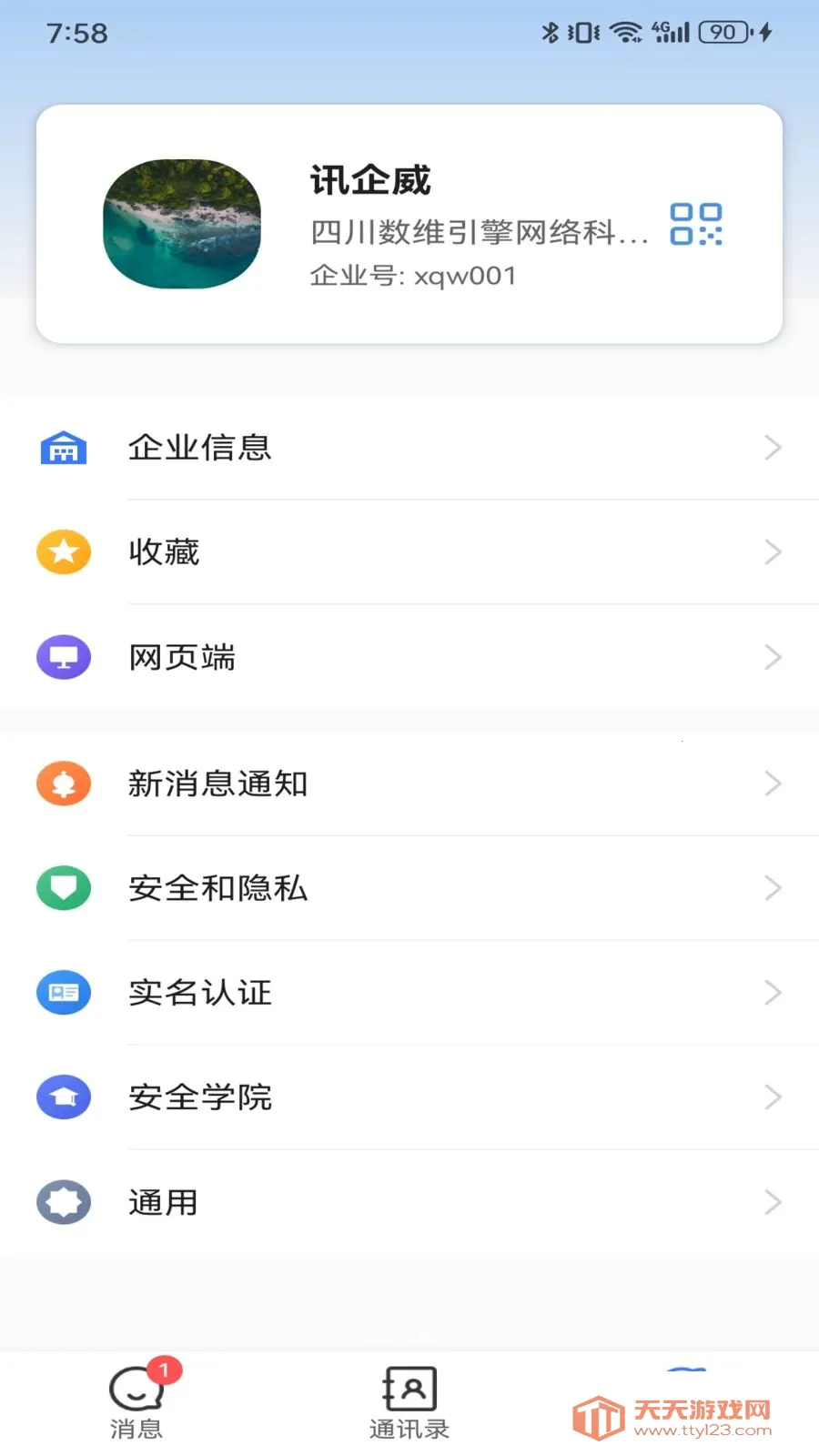The image size is (819, 1456).
Task: Tap the orange 新消息通知 bell icon
Action: pos(63,784)
